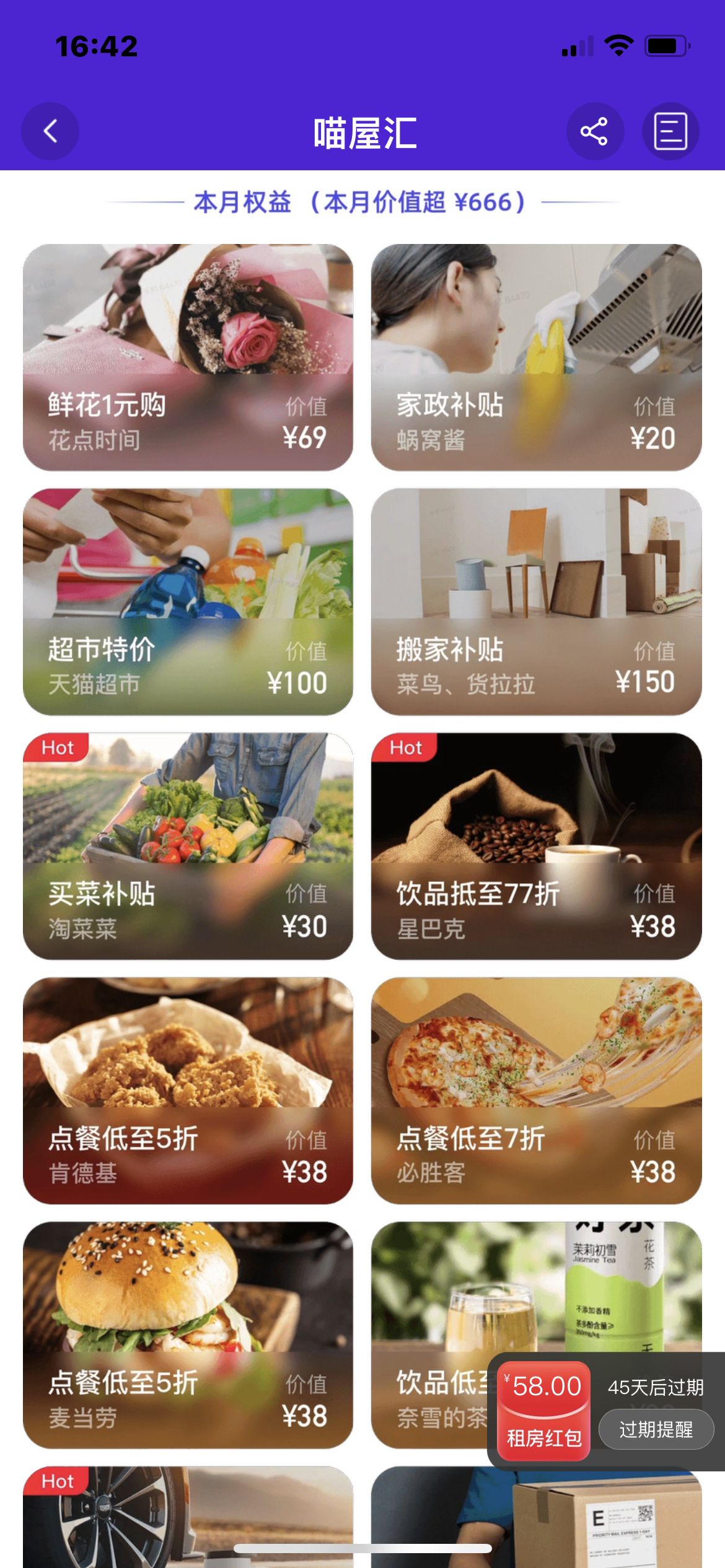This screenshot has height=1568, width=725.
Task: Open the 奈雪的茶 drink discount card
Action: (434, 1300)
